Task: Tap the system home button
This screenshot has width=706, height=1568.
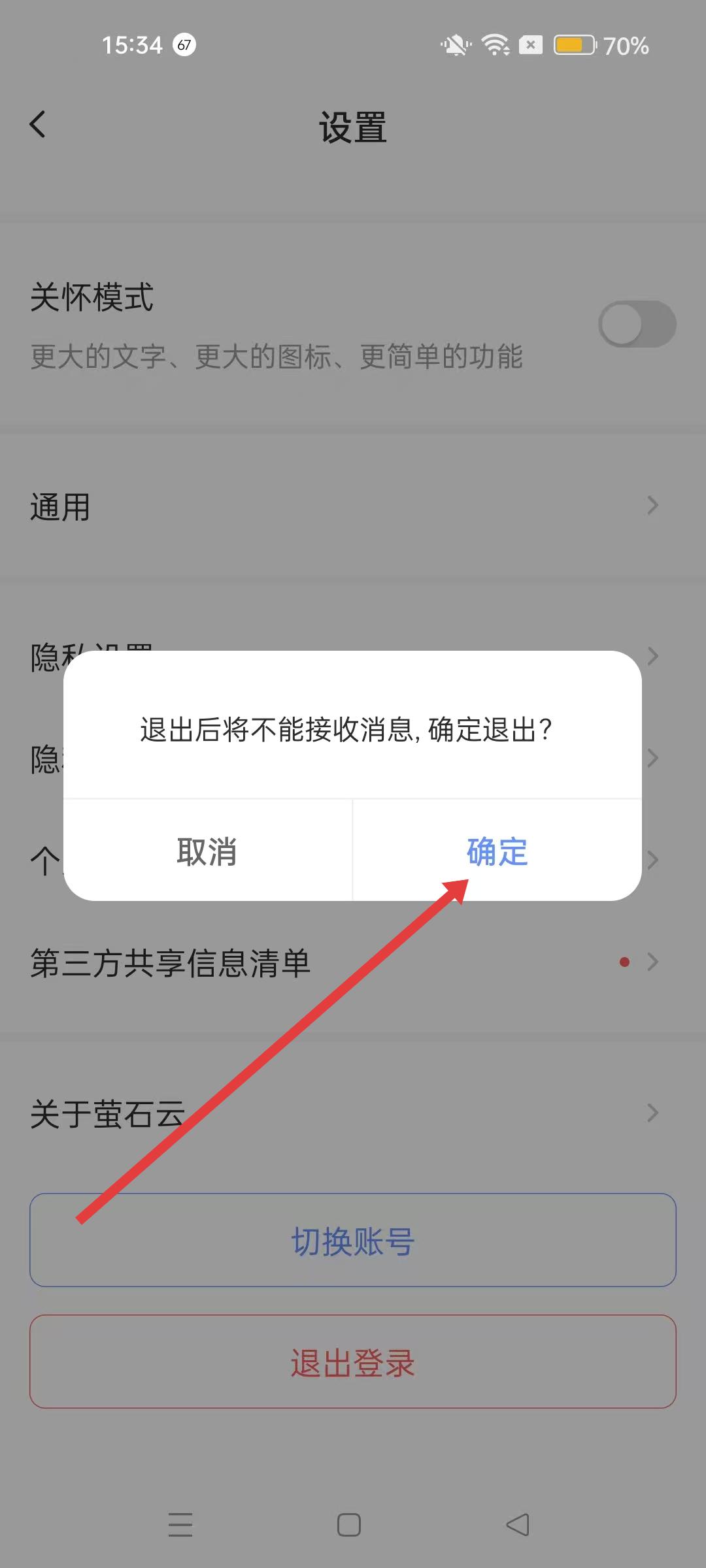Action: [x=349, y=1525]
